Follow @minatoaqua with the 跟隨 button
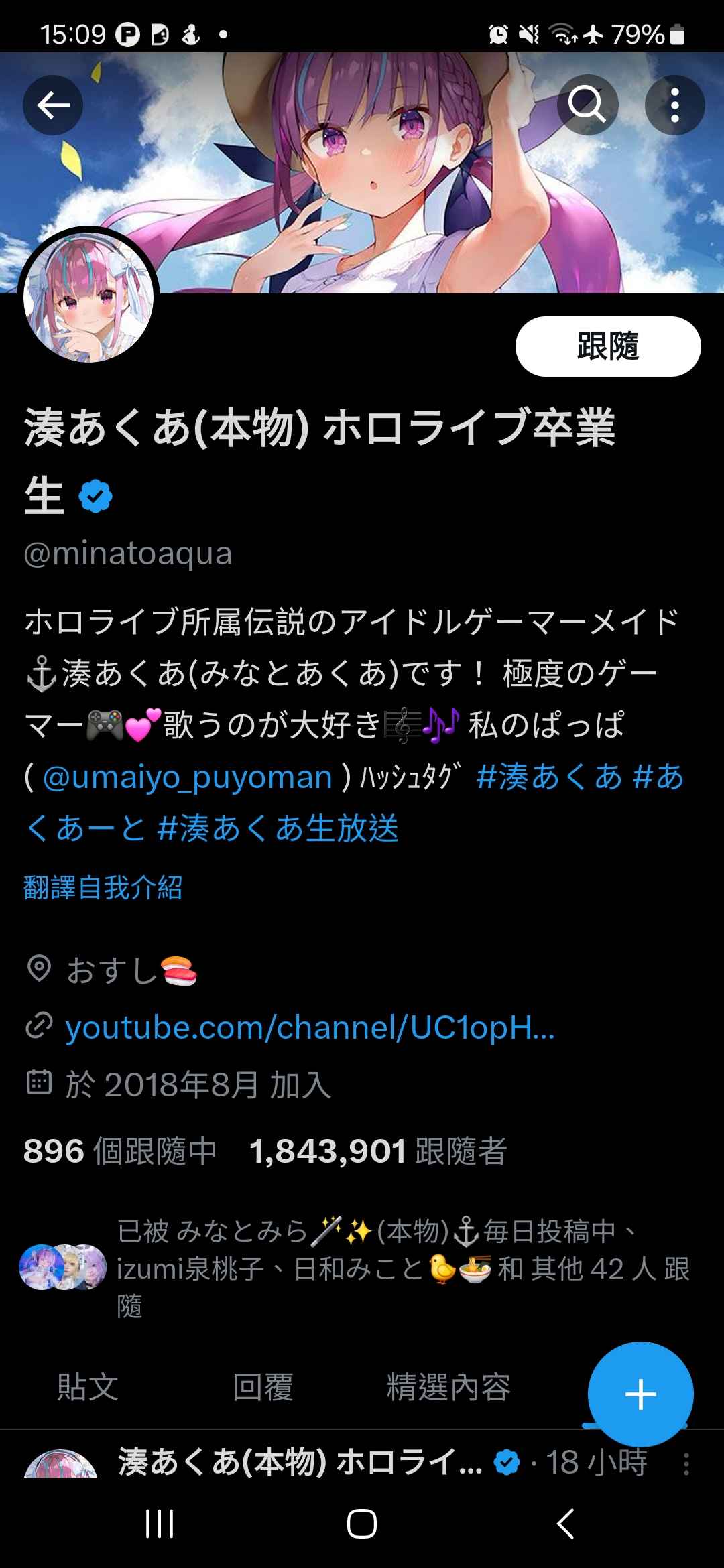The width and height of the screenshot is (724, 1568). coord(607,346)
